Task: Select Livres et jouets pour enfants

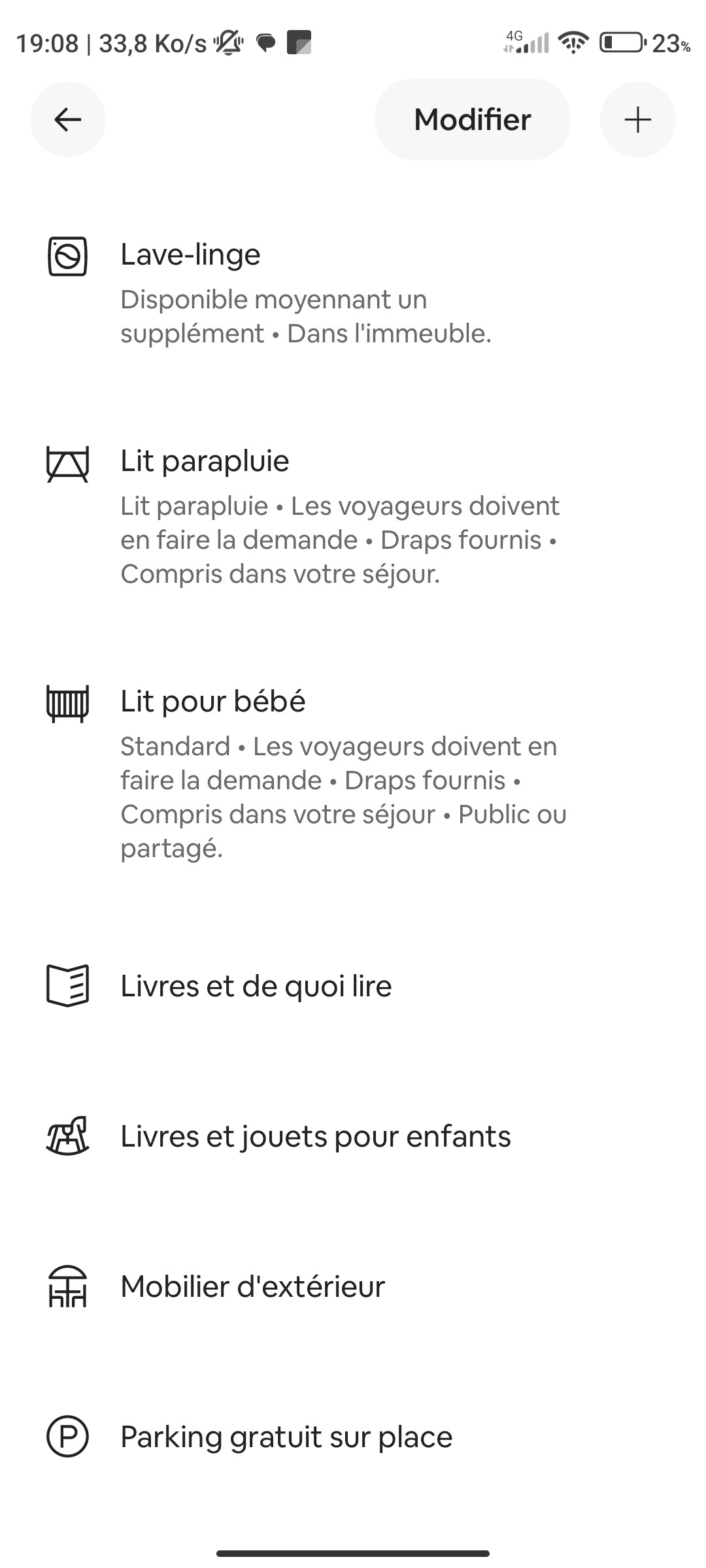Action: coord(353,1136)
